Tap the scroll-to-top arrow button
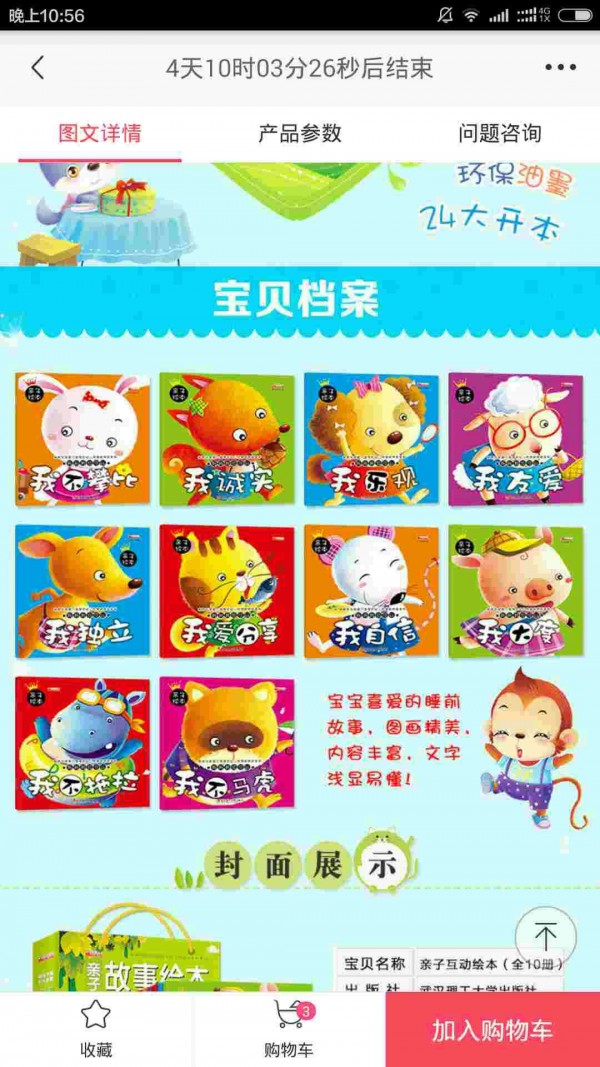This screenshot has height=1067, width=600. tap(545, 937)
